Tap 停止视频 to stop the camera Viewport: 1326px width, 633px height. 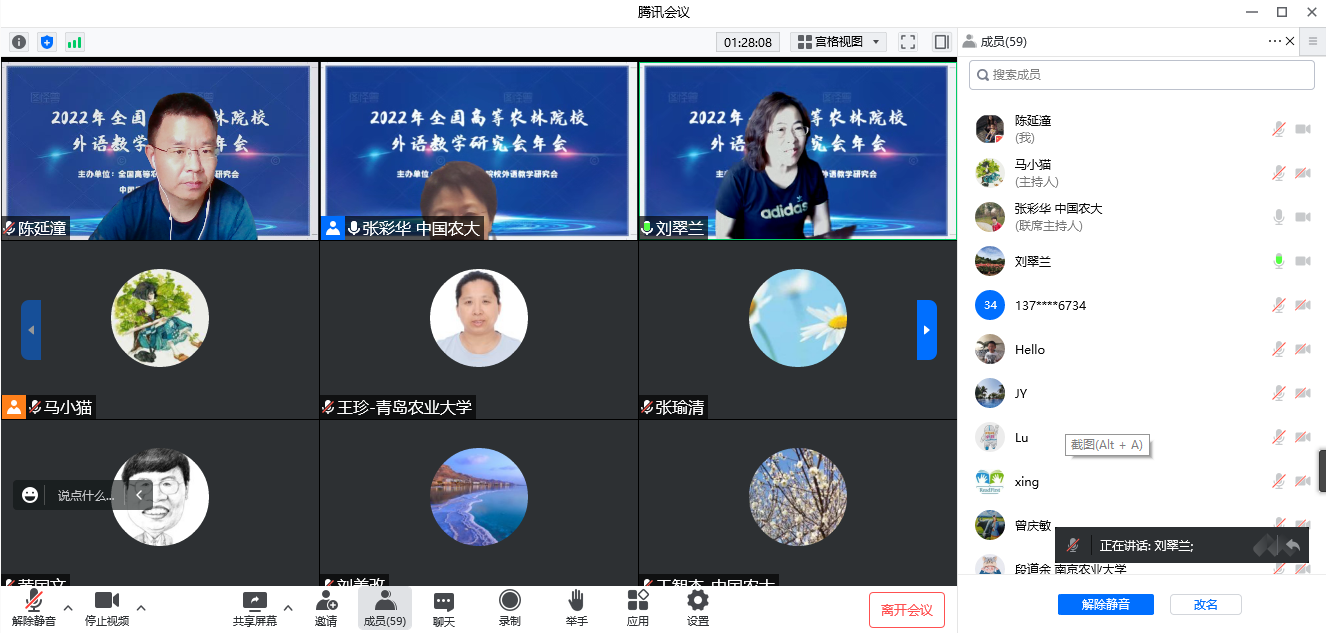pyautogui.click(x=106, y=608)
